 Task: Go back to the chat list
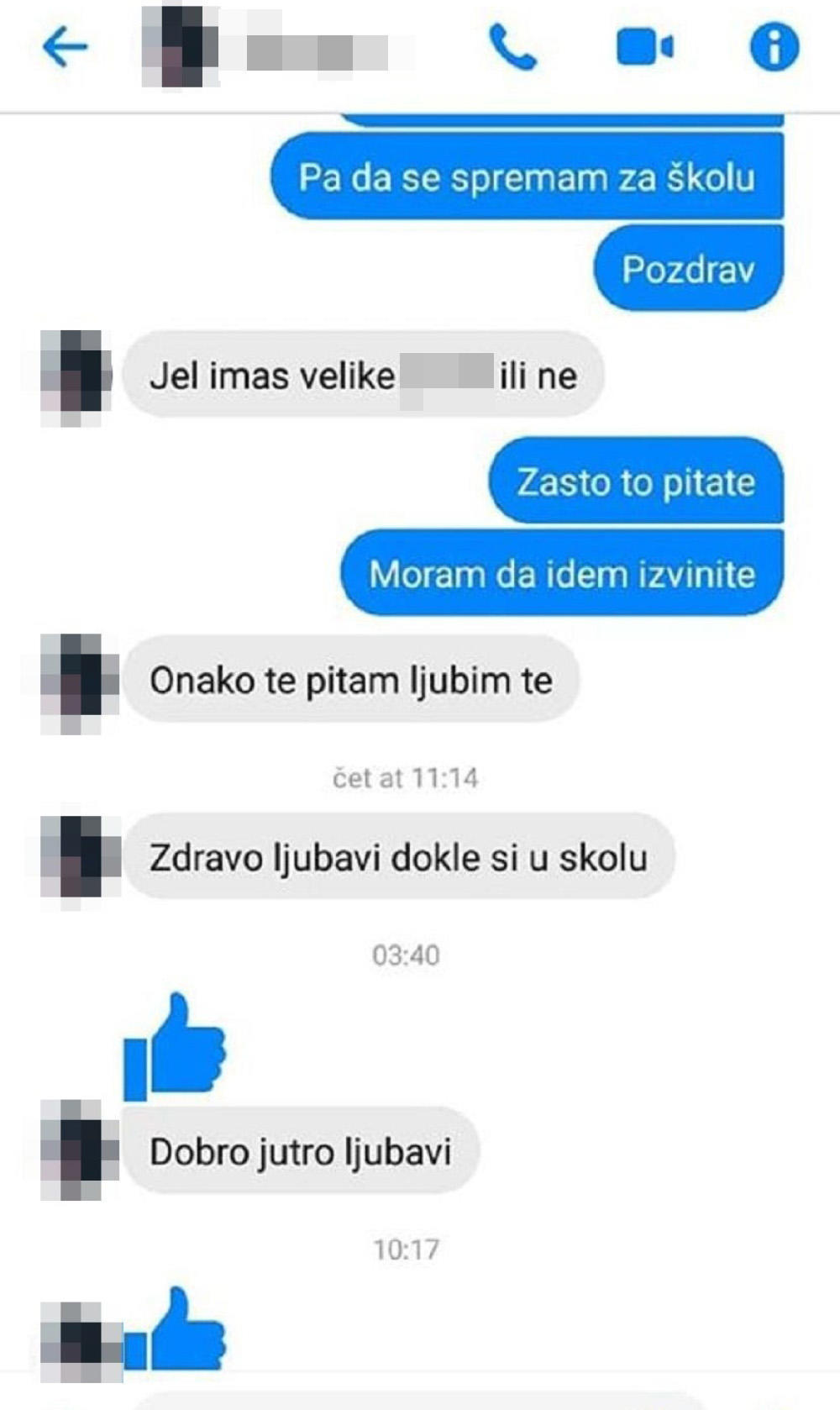point(65,46)
